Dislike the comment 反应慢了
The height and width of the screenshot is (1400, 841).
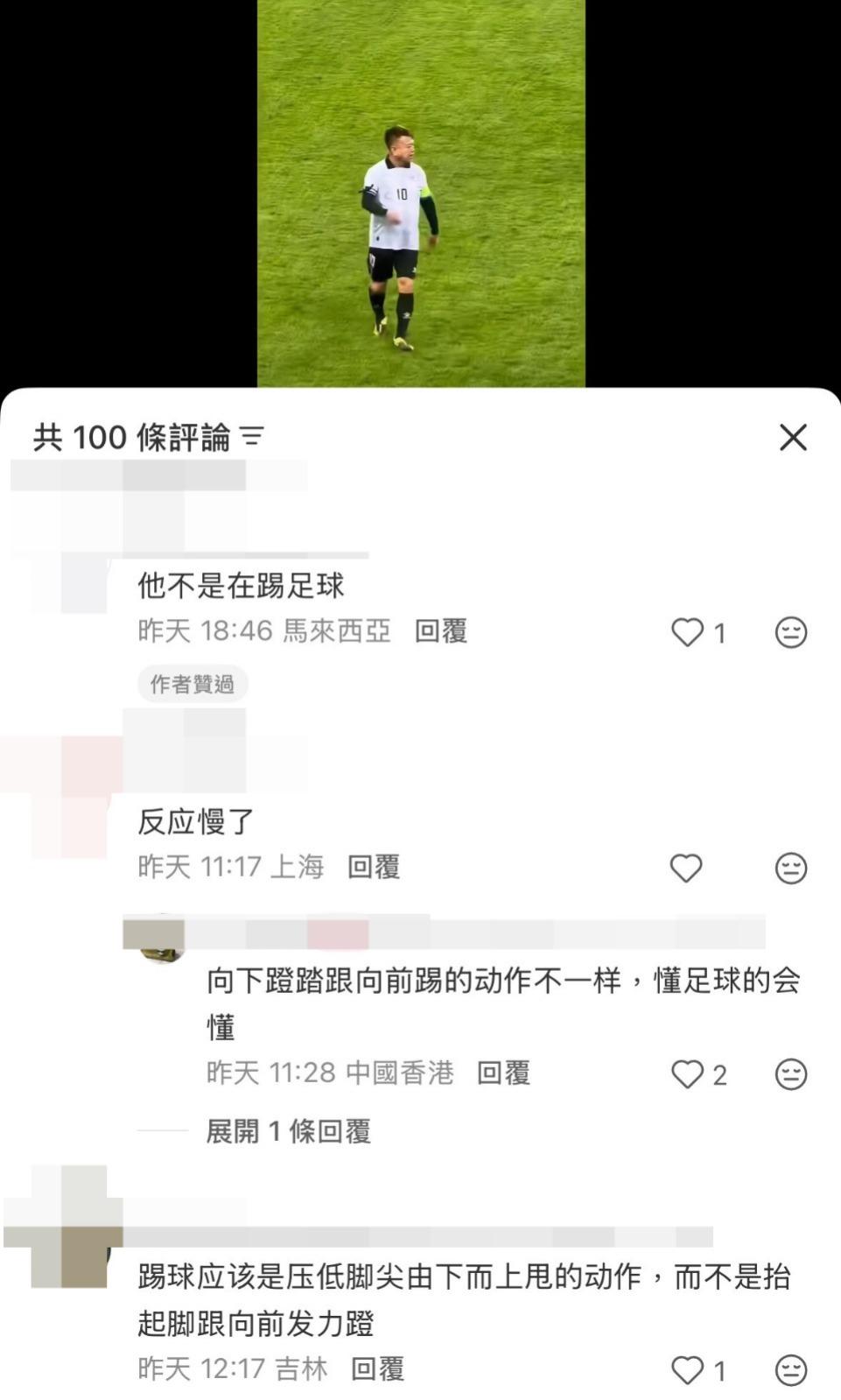(790, 868)
